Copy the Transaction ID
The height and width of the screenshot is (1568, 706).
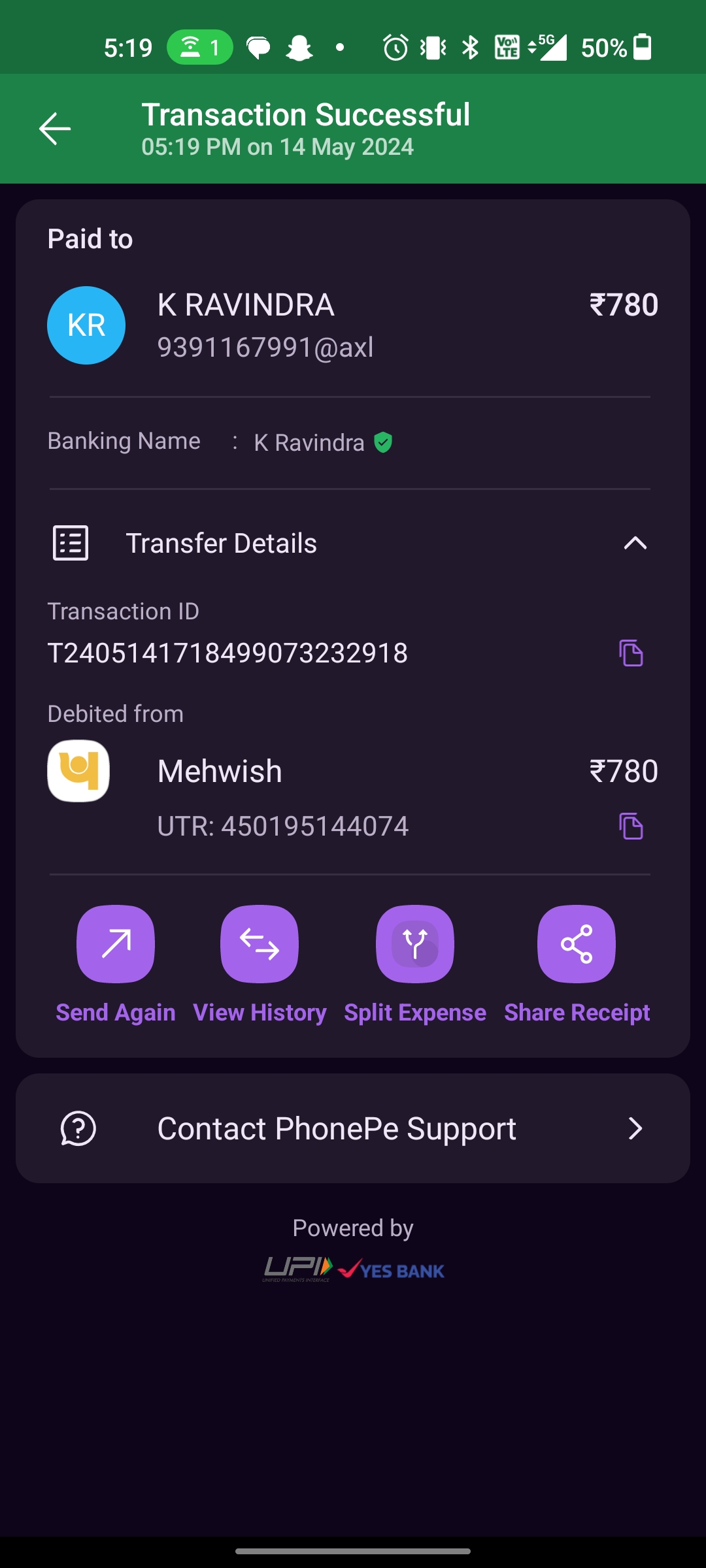pos(631,653)
